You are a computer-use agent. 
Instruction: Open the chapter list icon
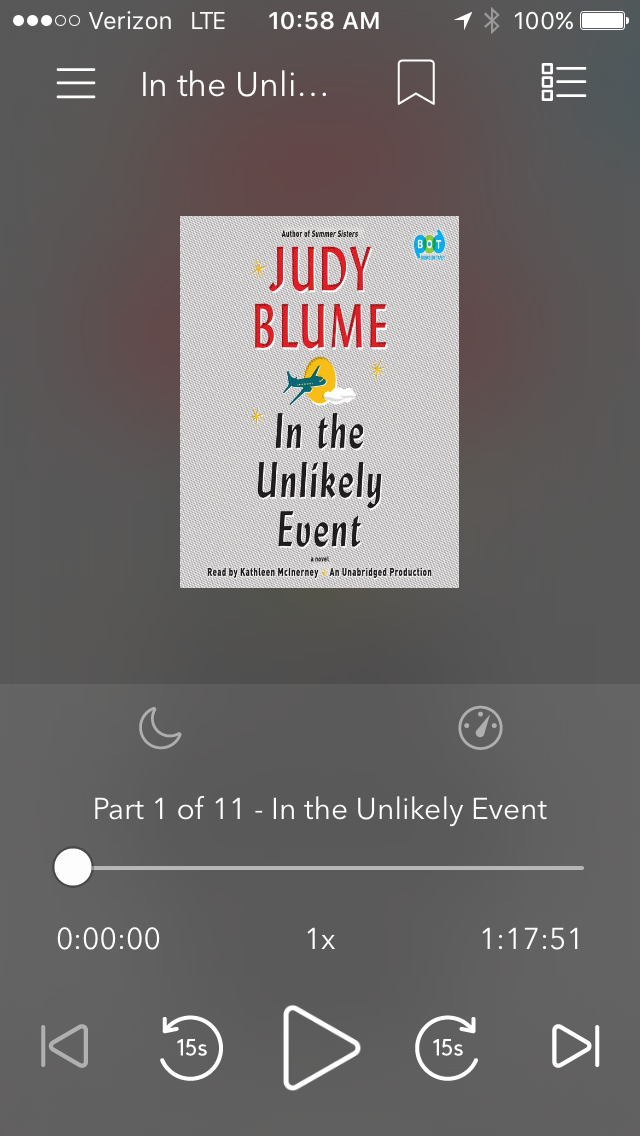(563, 82)
